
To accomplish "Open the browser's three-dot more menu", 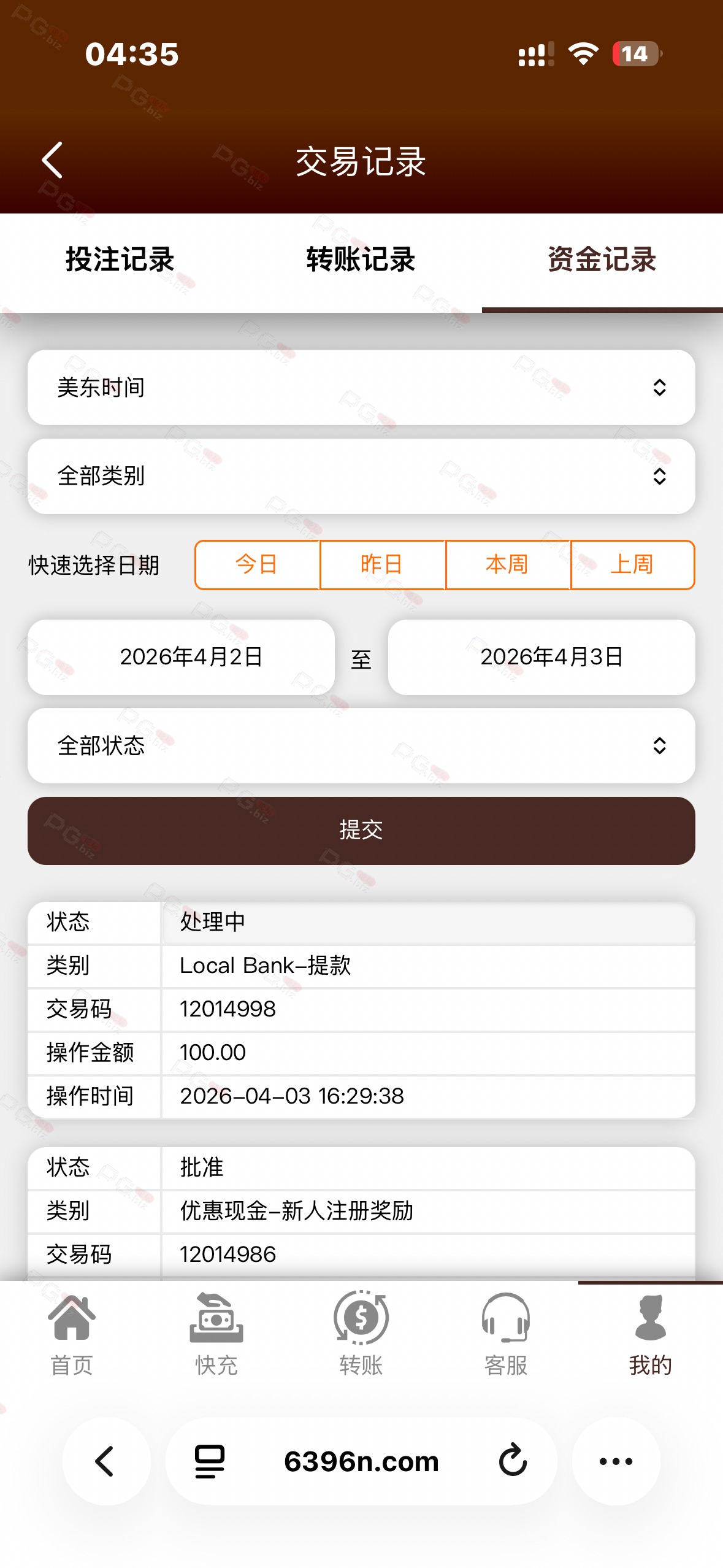I will click(616, 1461).
